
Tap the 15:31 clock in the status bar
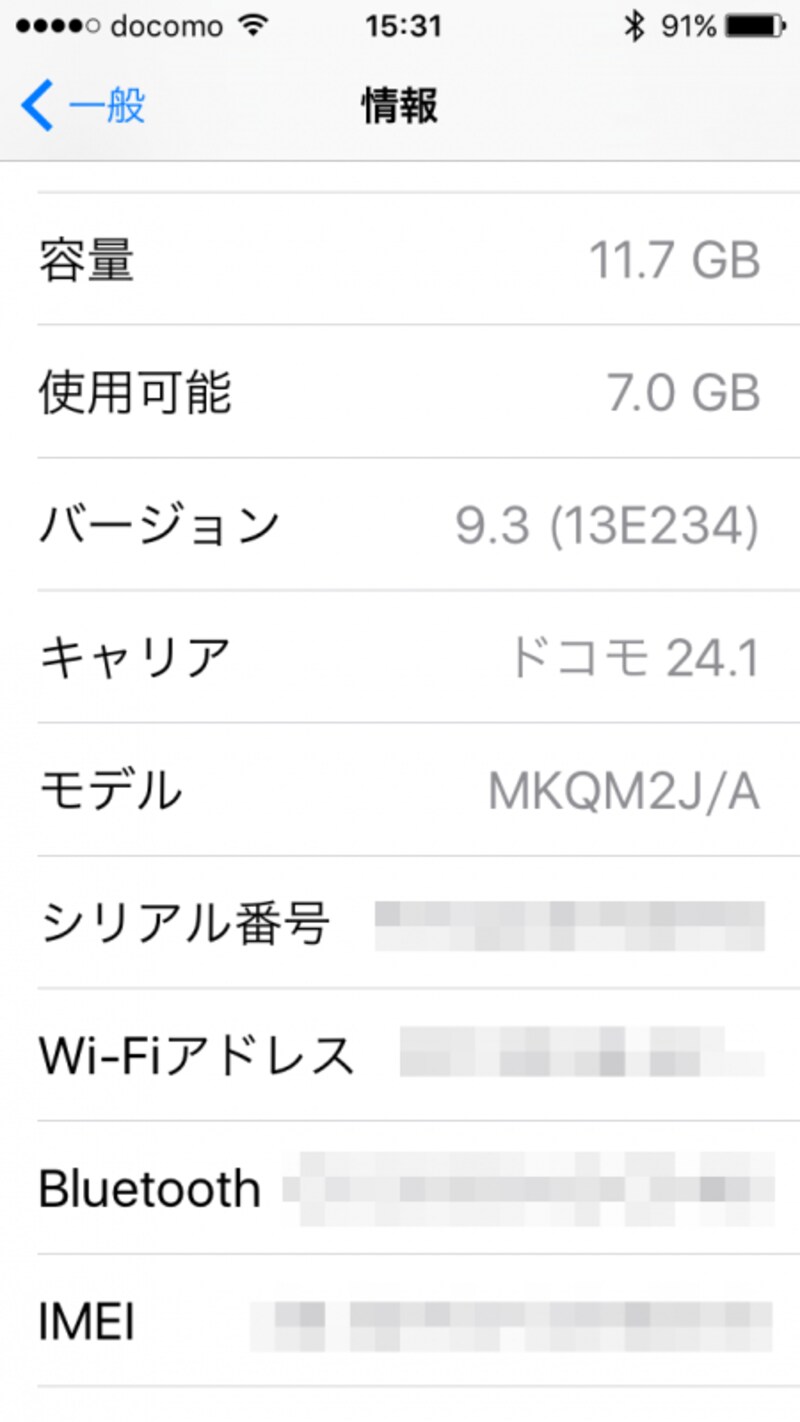(400, 26)
